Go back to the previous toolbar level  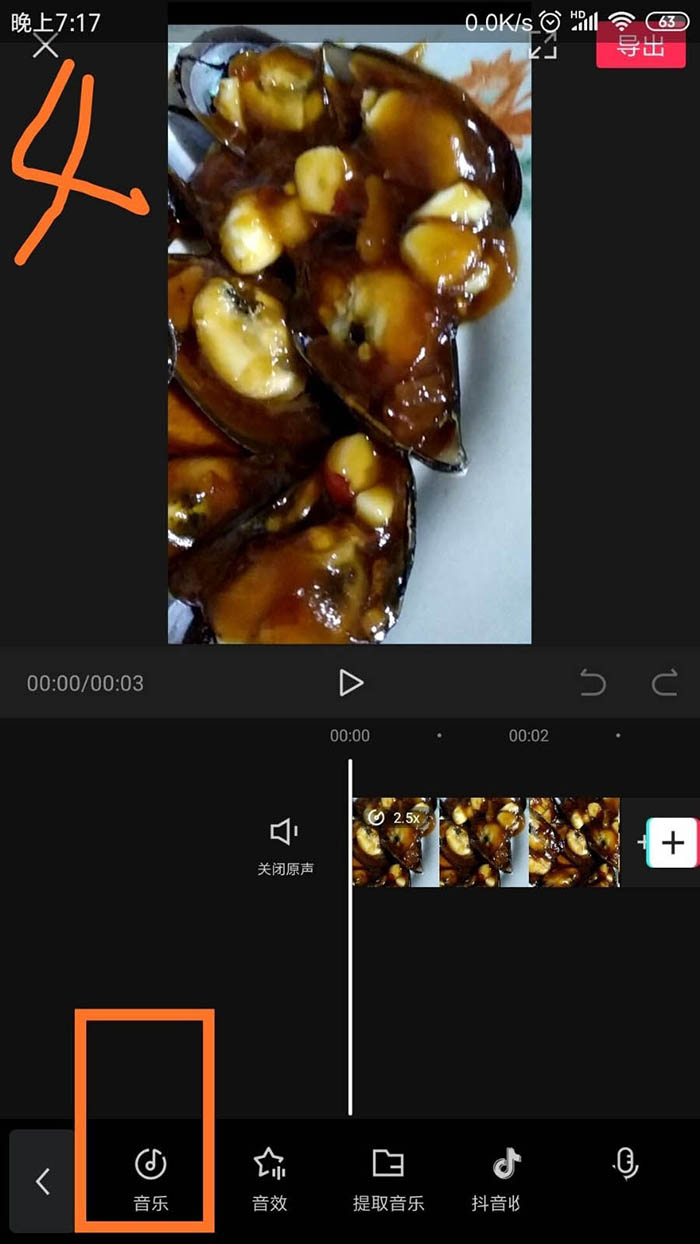pos(42,1181)
